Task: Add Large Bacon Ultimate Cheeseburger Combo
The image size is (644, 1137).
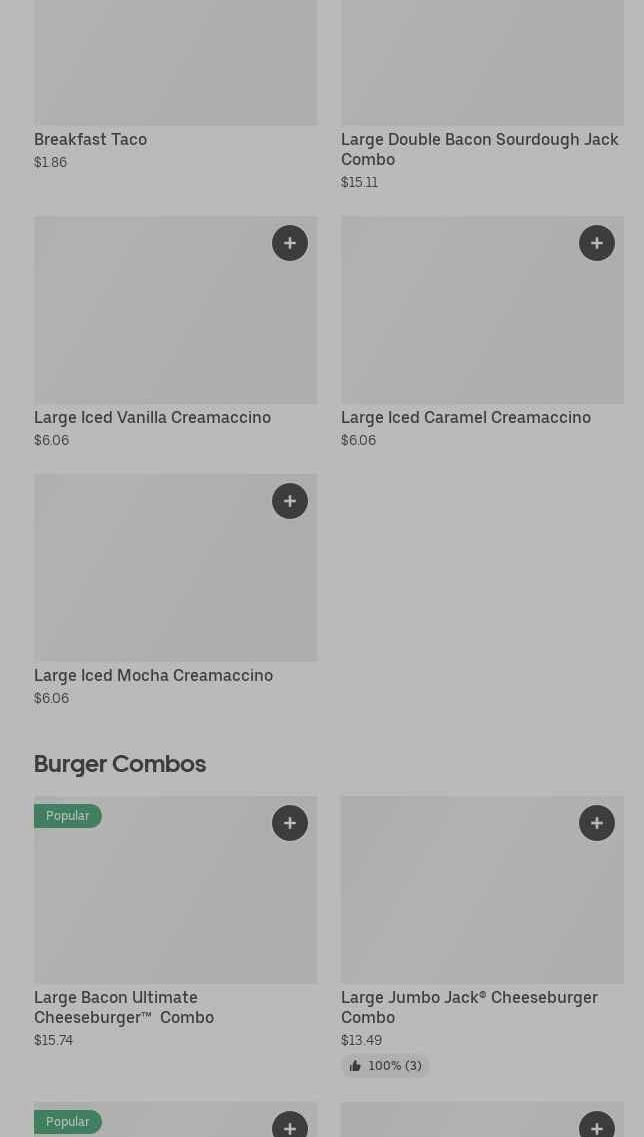Action: (x=289, y=823)
